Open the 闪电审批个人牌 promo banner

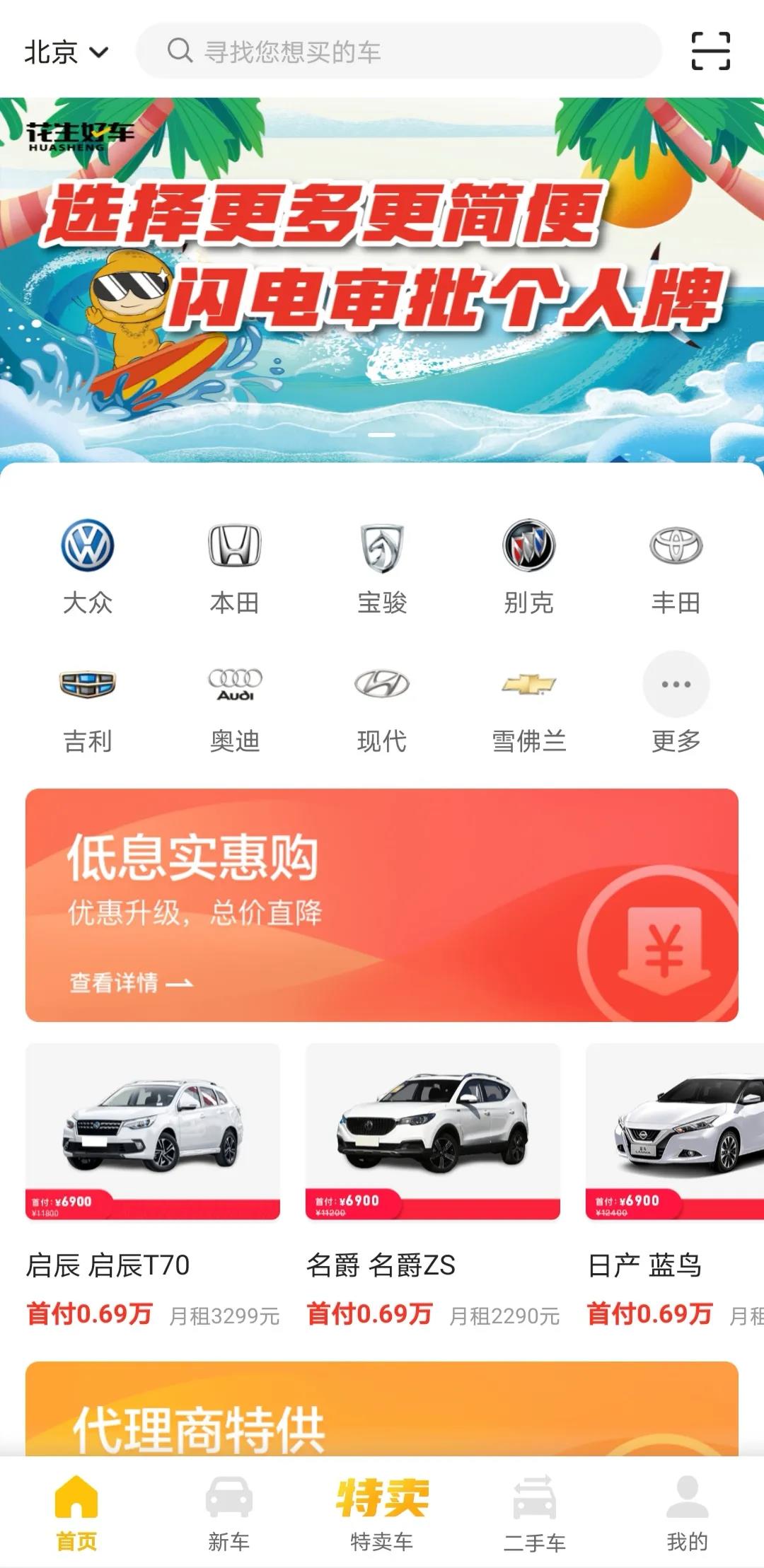click(382, 279)
